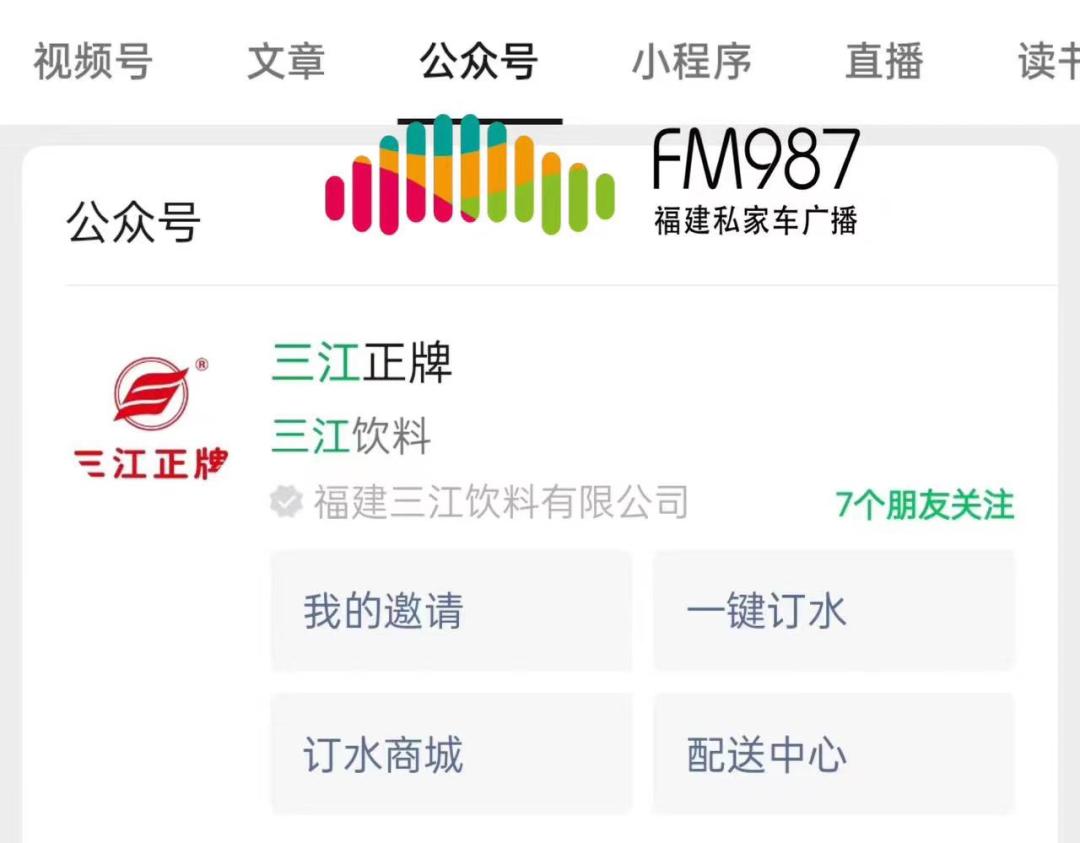
Task: Switch to the 文章 tab
Action: tap(286, 62)
